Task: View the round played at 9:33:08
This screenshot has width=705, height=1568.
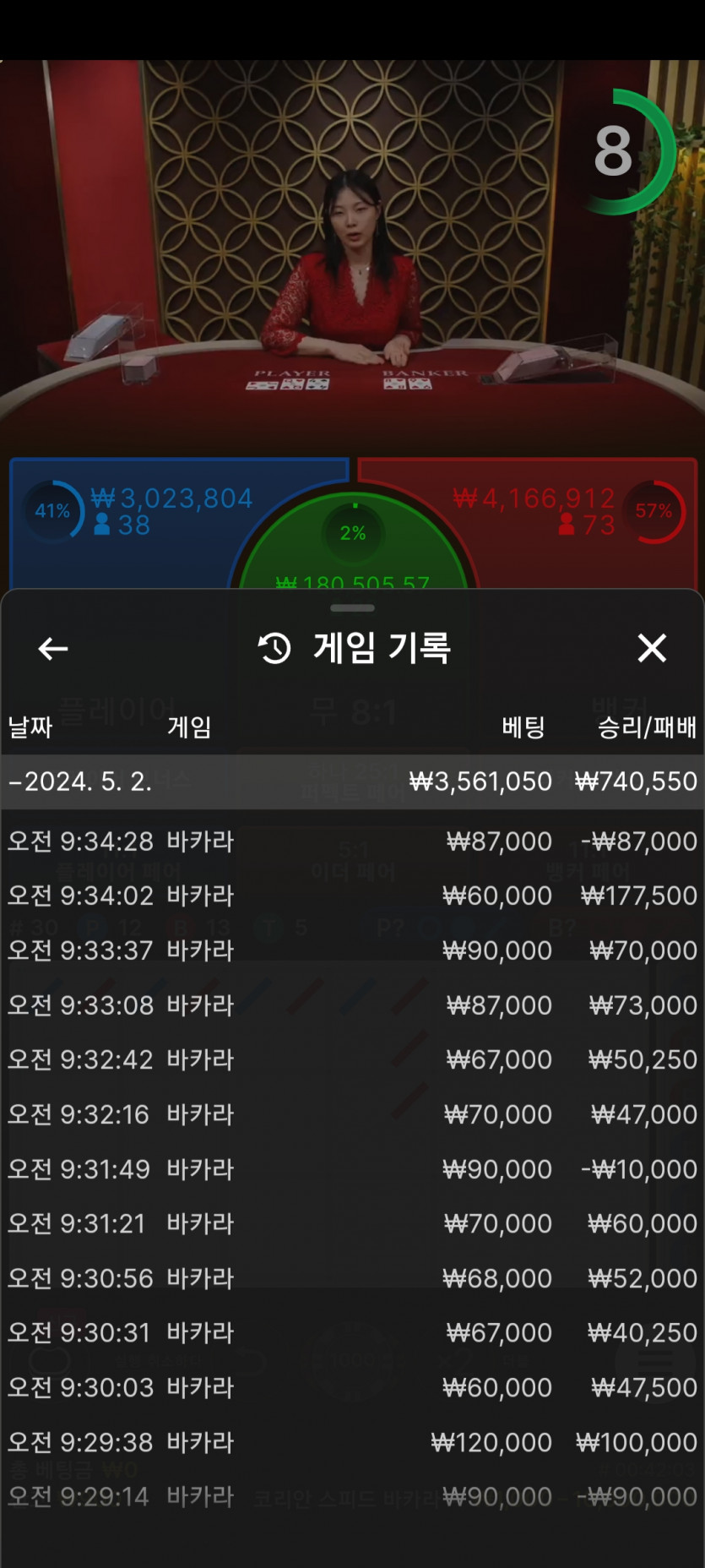Action: 352,1005
